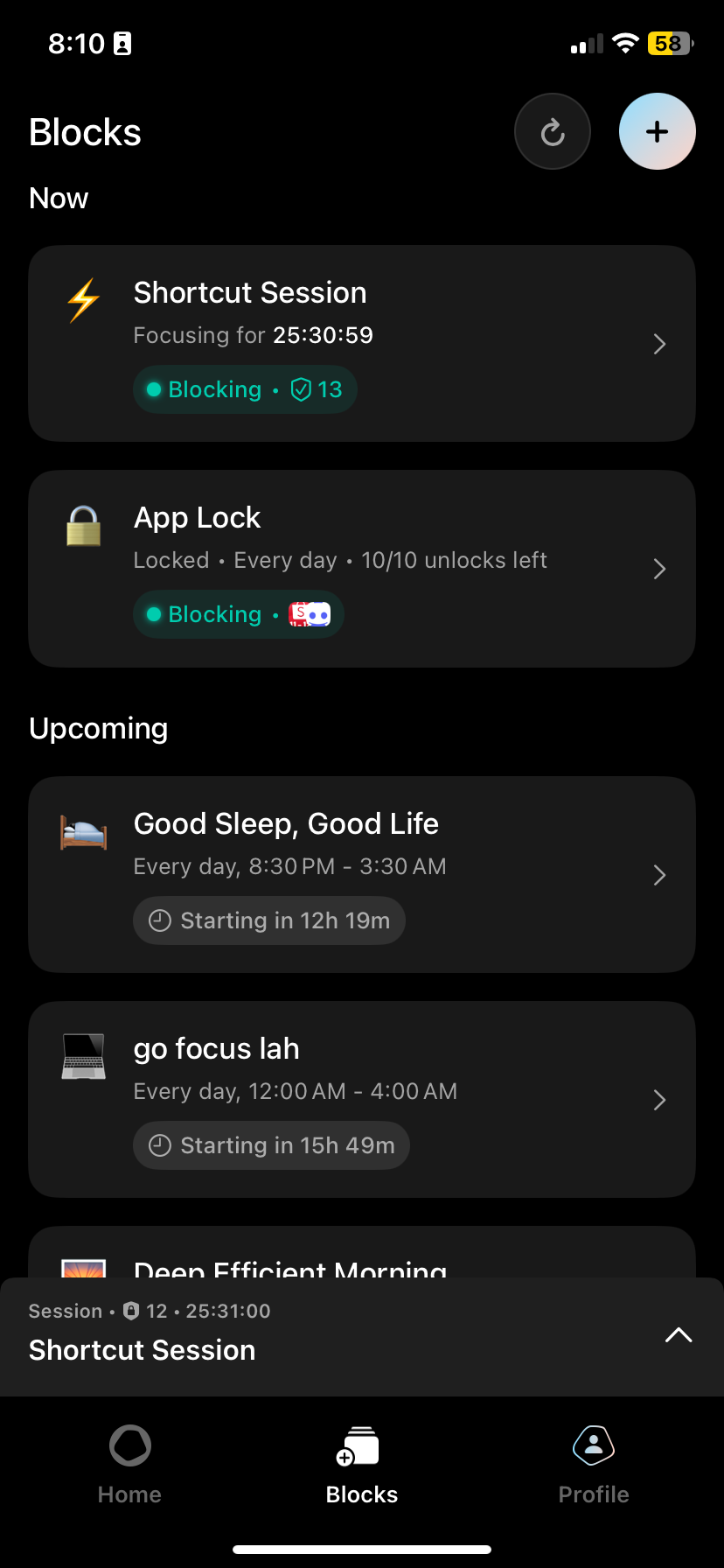Switch to the Home tab
Screen dimensions: 724x1568
click(129, 1465)
